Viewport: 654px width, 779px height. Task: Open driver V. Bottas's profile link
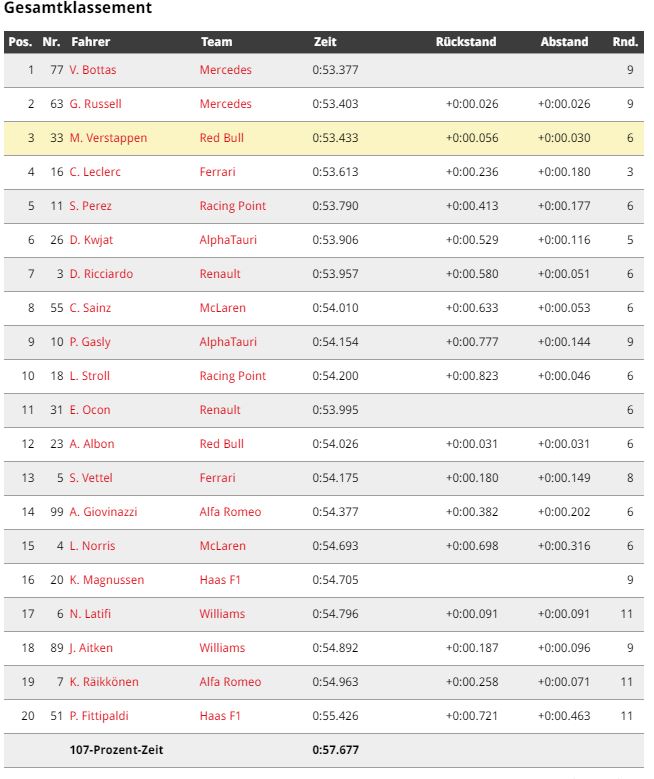coord(97,70)
